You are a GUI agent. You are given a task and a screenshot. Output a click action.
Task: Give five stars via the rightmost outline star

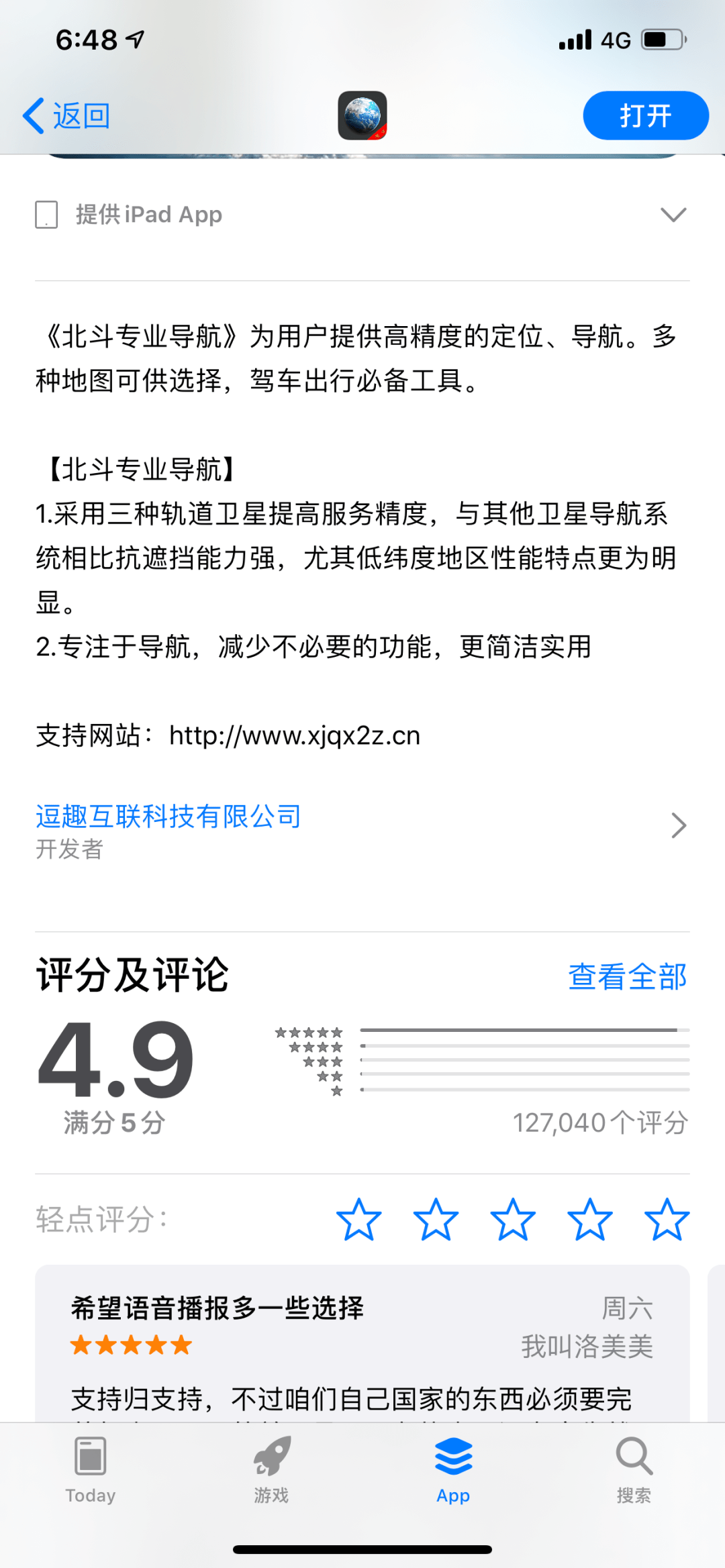[667, 1219]
